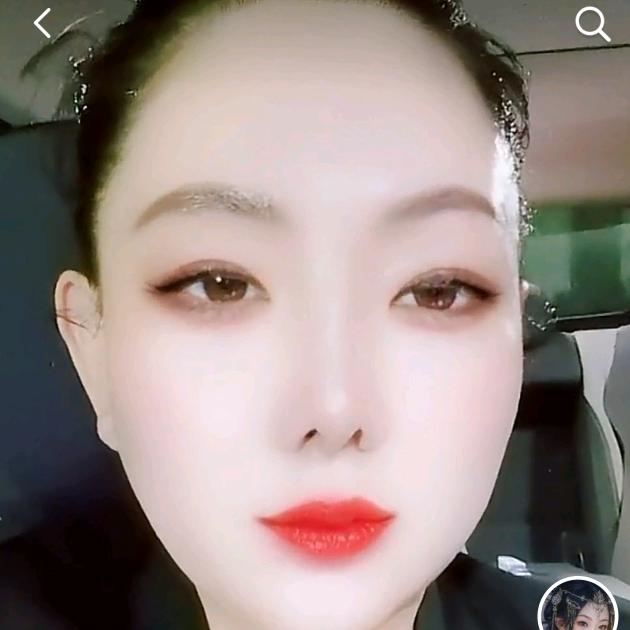Open the creator's round profile avatar
The image size is (630, 630).
[x=578, y=608]
